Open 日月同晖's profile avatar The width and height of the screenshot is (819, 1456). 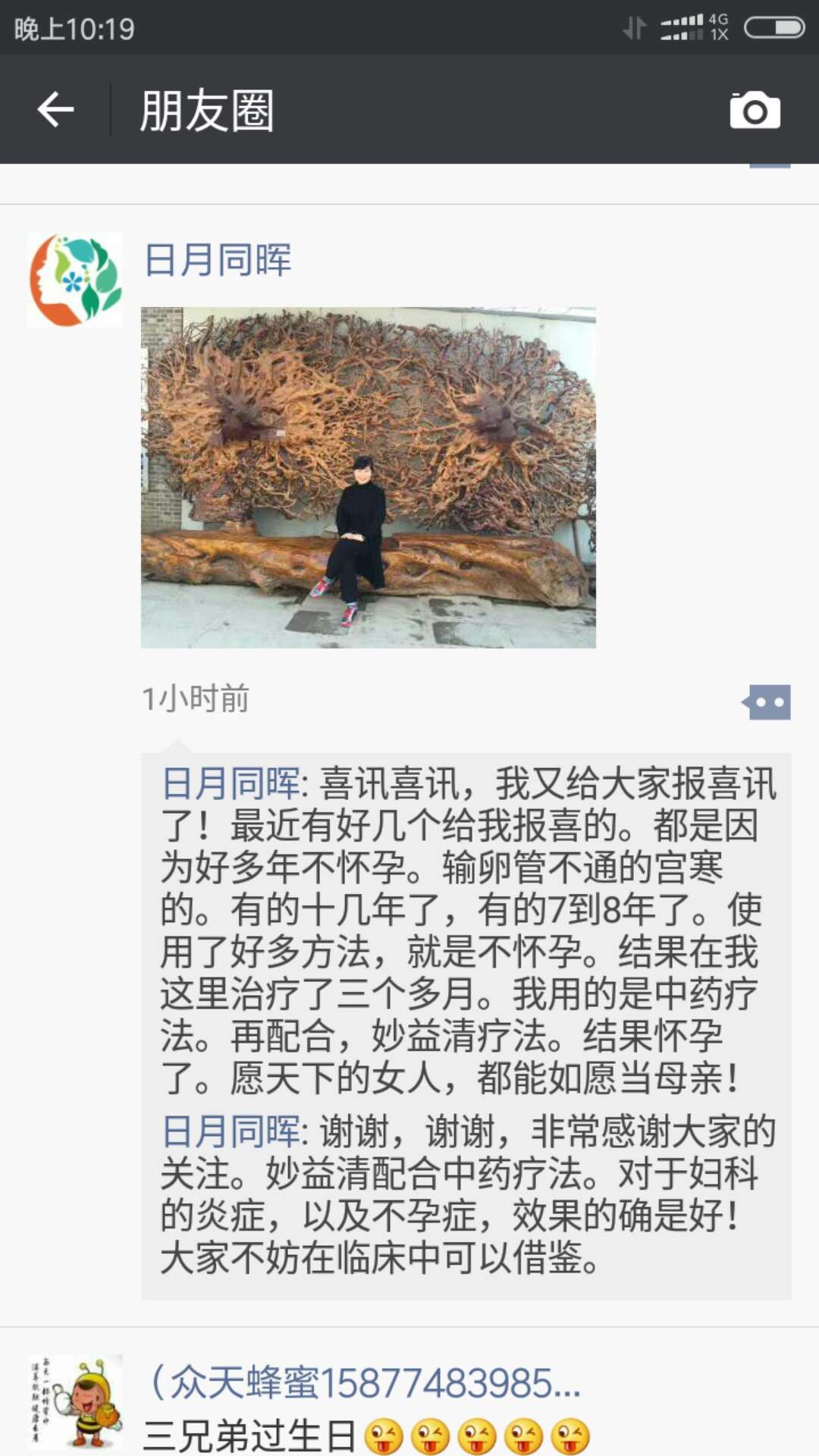click(75, 280)
